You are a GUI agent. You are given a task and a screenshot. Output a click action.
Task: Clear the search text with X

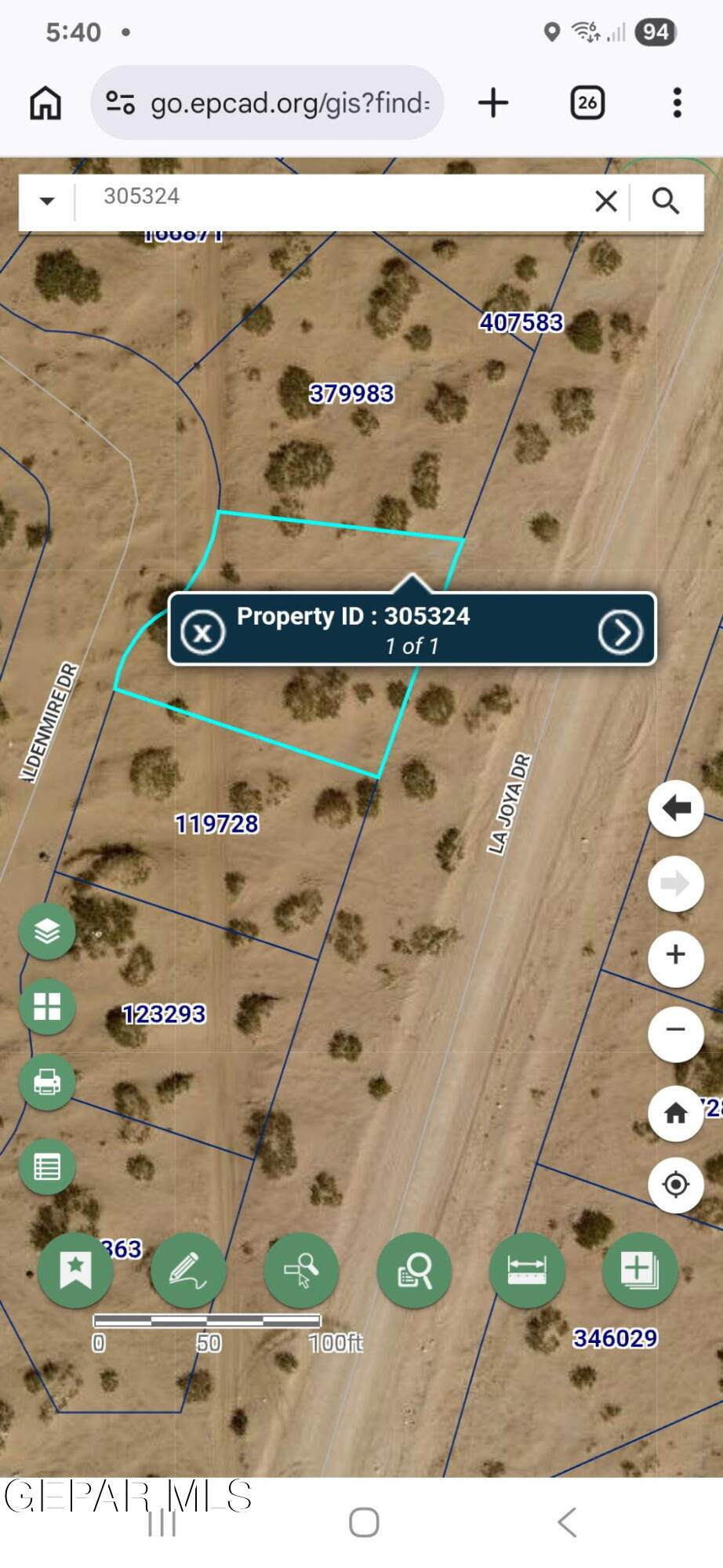tap(606, 201)
